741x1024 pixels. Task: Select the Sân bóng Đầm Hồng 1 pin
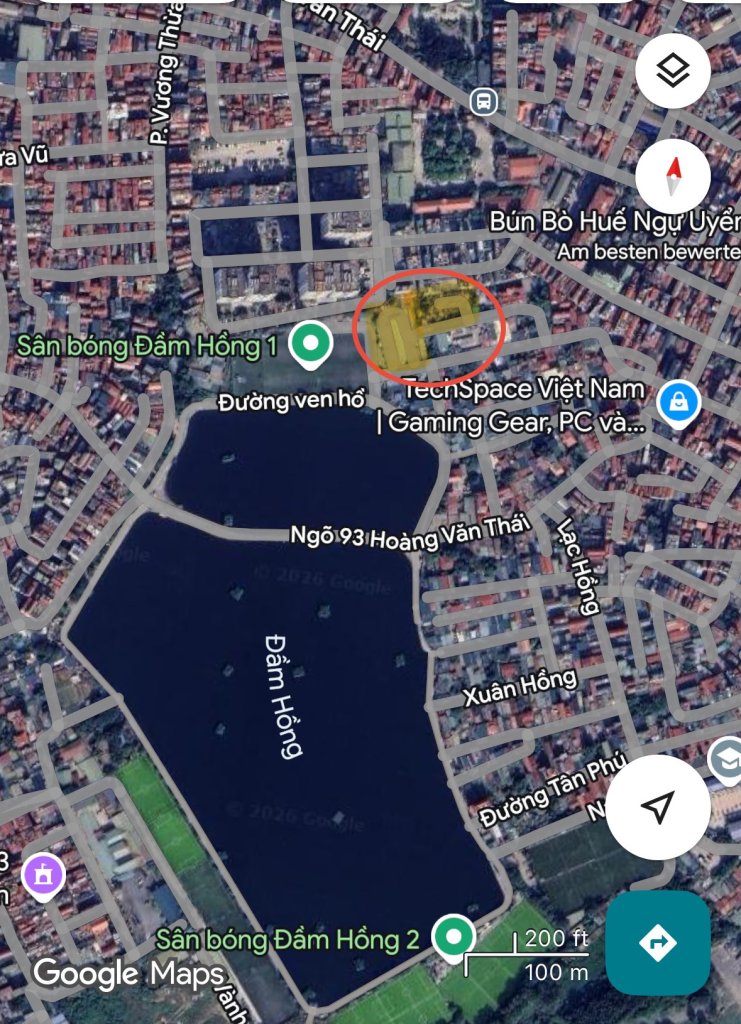(x=311, y=344)
